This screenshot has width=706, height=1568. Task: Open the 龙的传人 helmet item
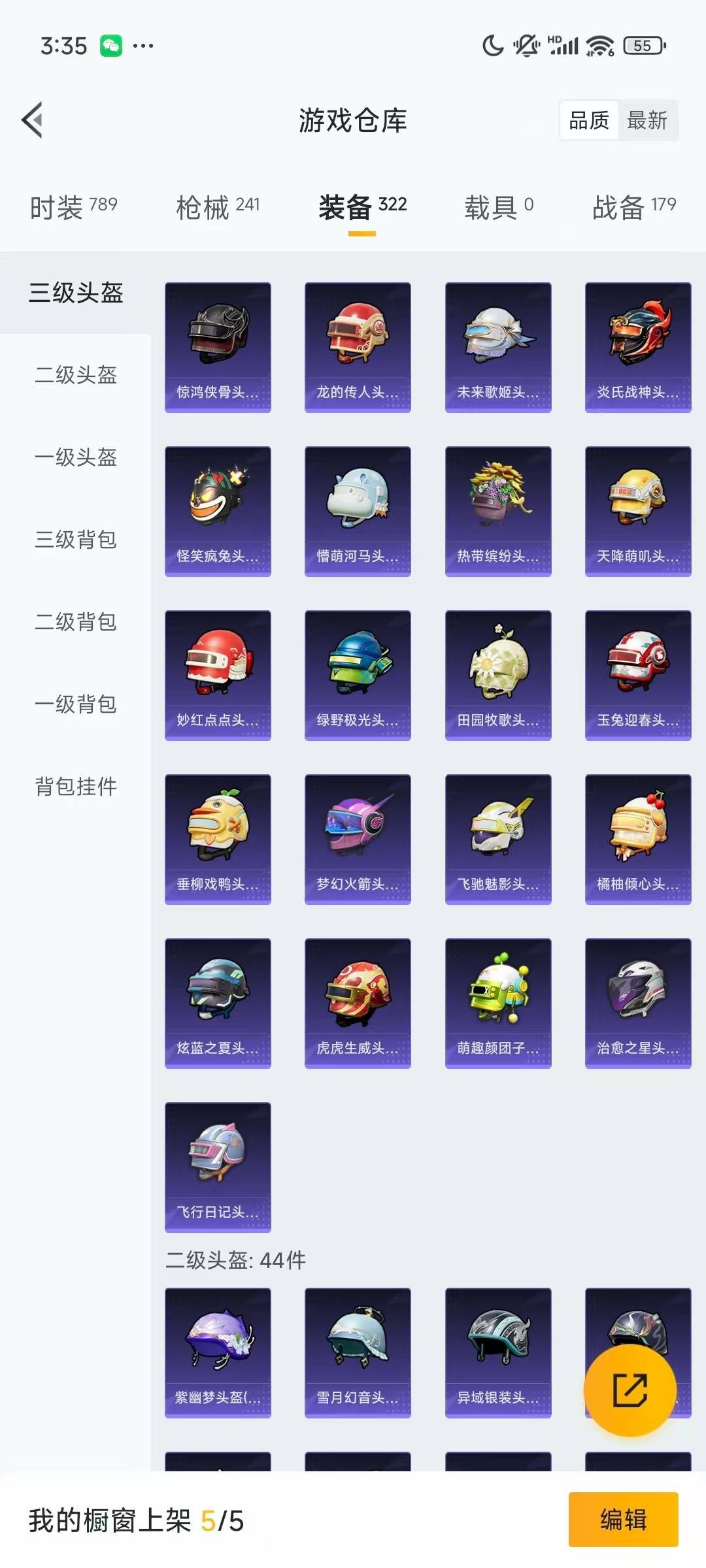pyautogui.click(x=358, y=348)
